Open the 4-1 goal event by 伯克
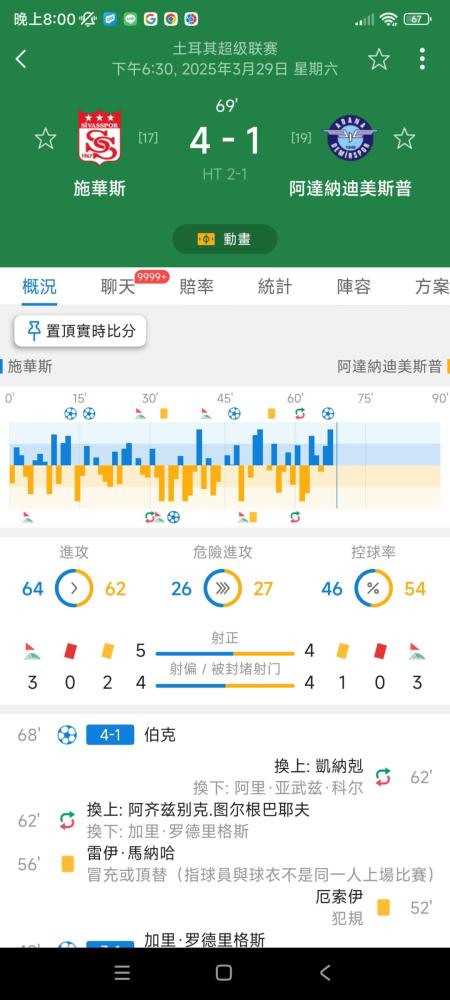The image size is (450, 1000). click(x=225, y=735)
